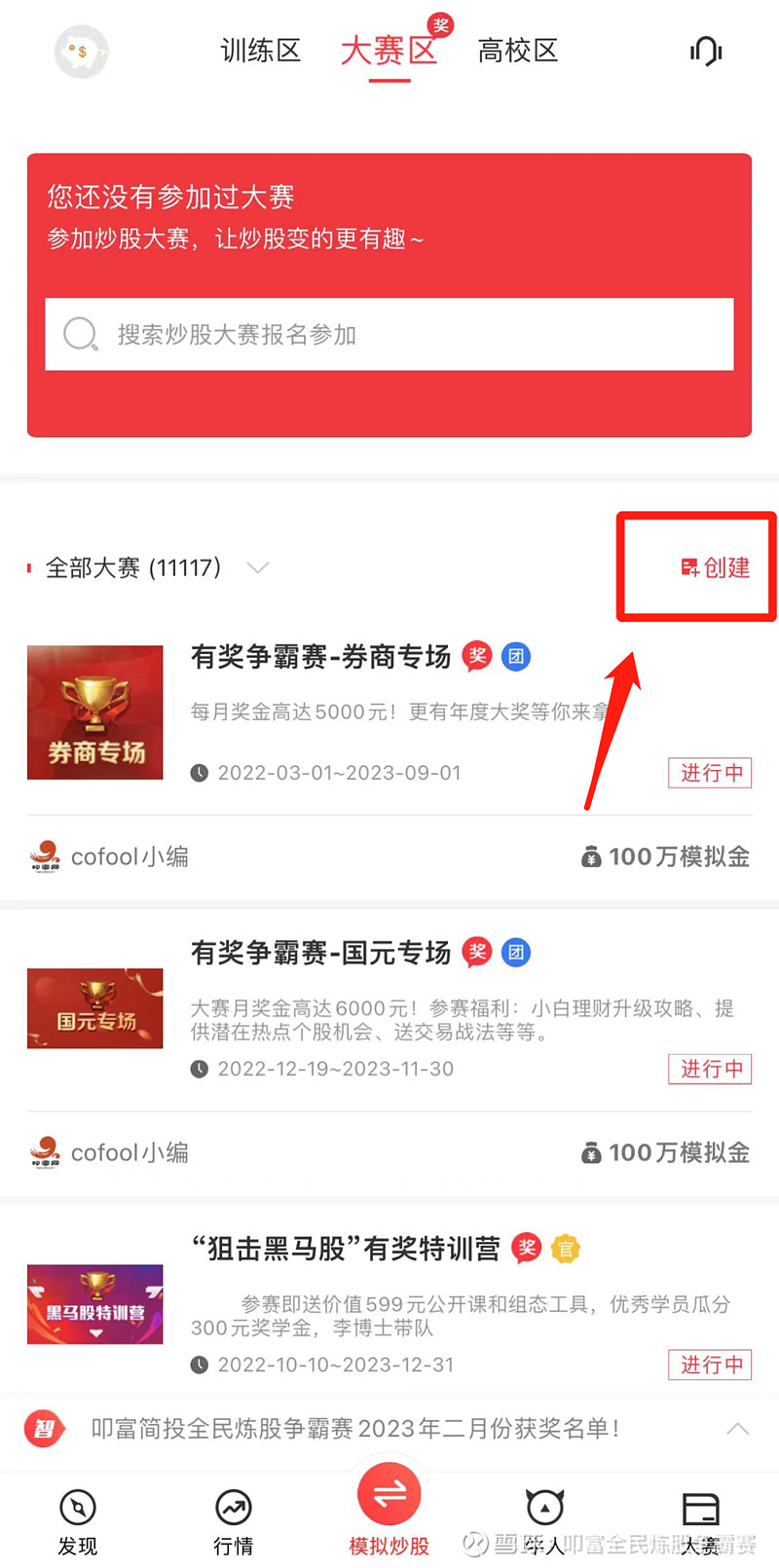Open 有奖争霸赛-券商专场 contest card
The image size is (779, 1568).
(x=389, y=714)
